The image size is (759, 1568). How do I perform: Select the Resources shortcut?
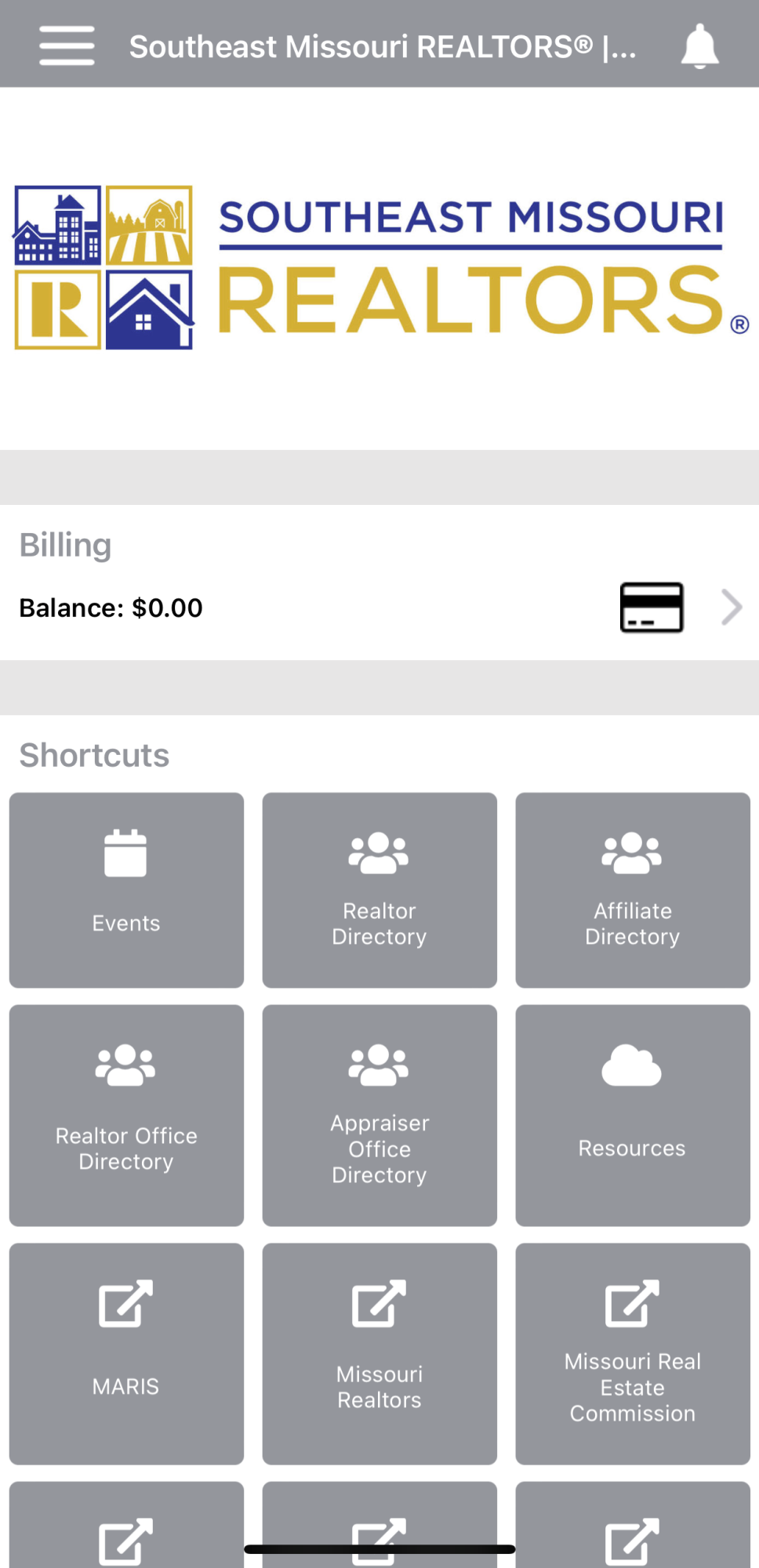point(633,1115)
